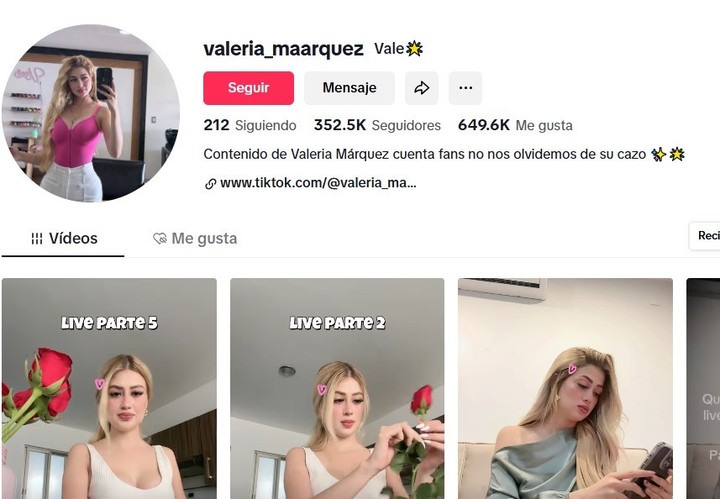720x499 pixels.
Task: Open the three-dot more options menu
Action: [465, 88]
